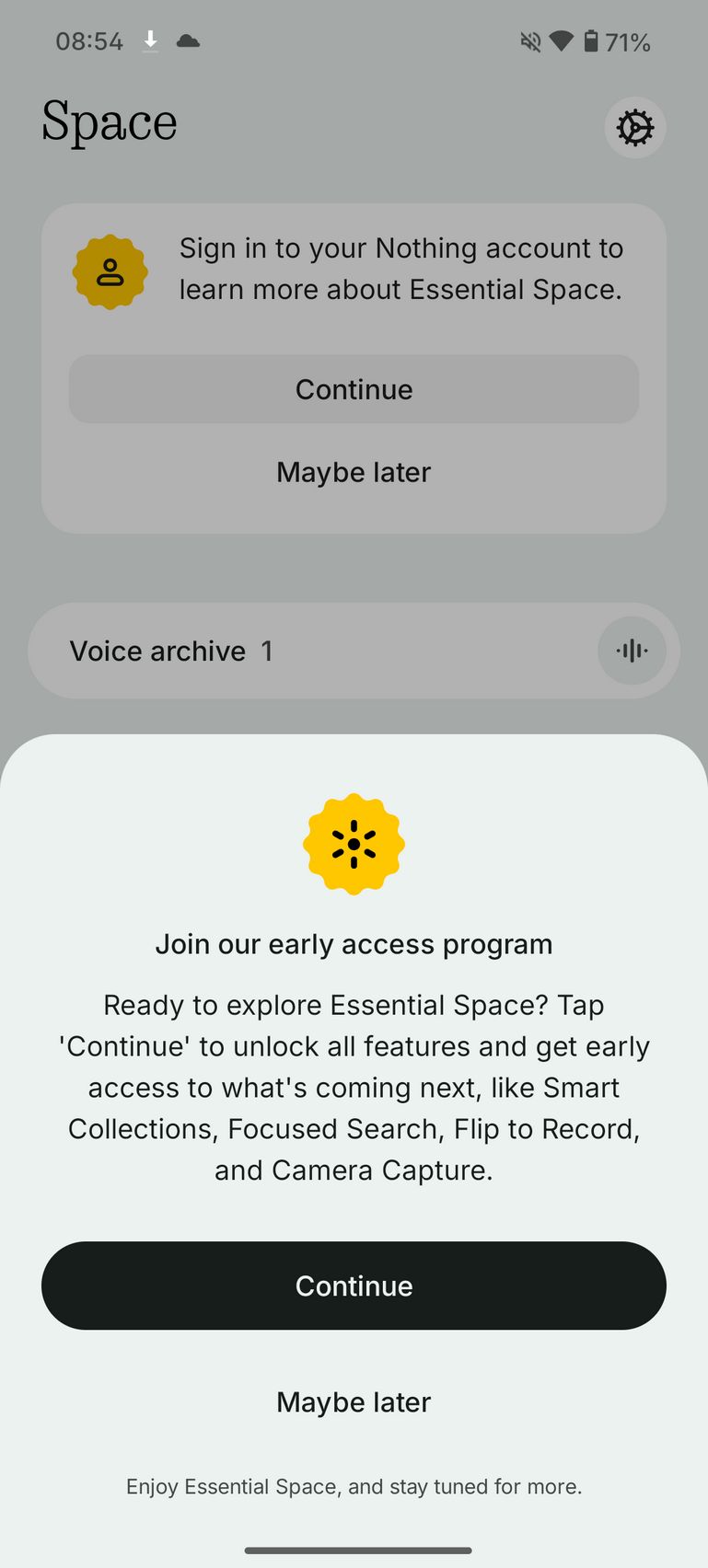Skip sign in with Maybe later

point(354,472)
